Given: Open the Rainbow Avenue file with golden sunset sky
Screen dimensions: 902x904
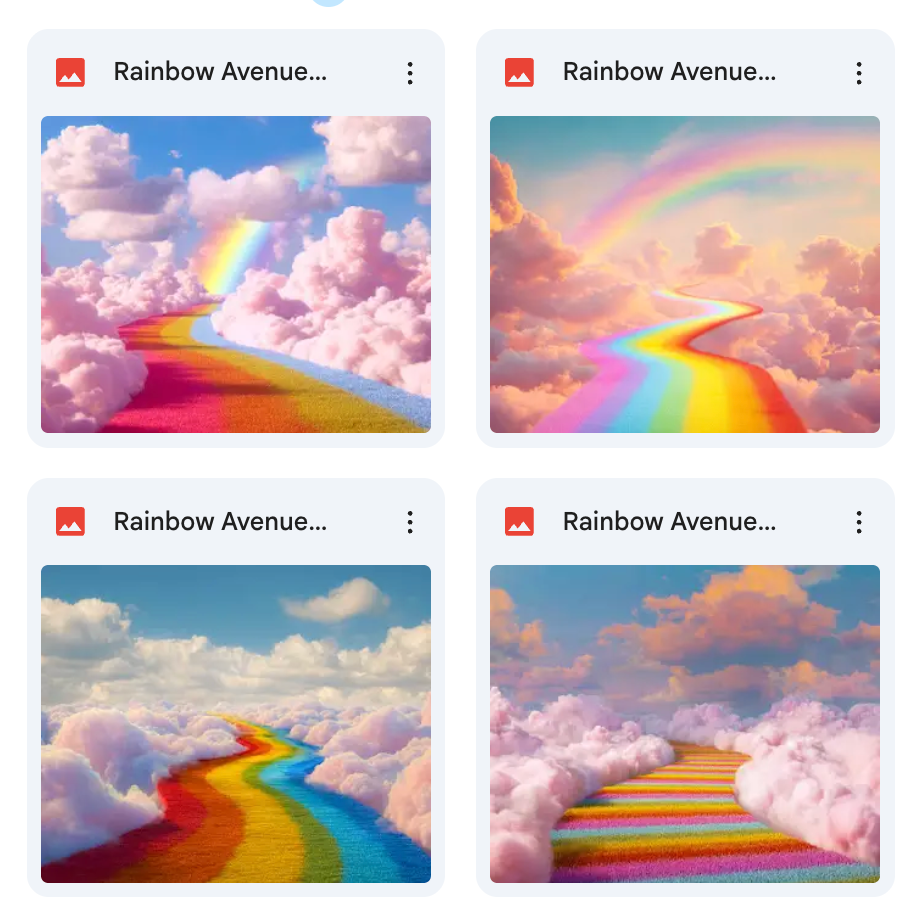Looking at the screenshot, I should [684, 274].
